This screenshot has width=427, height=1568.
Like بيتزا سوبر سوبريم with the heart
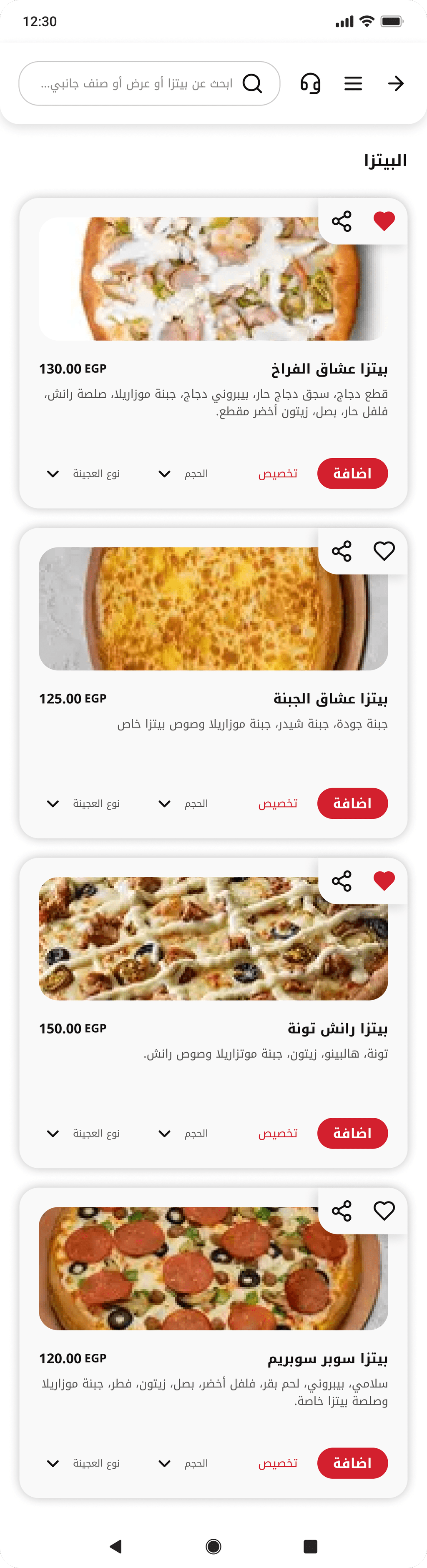click(x=384, y=1211)
